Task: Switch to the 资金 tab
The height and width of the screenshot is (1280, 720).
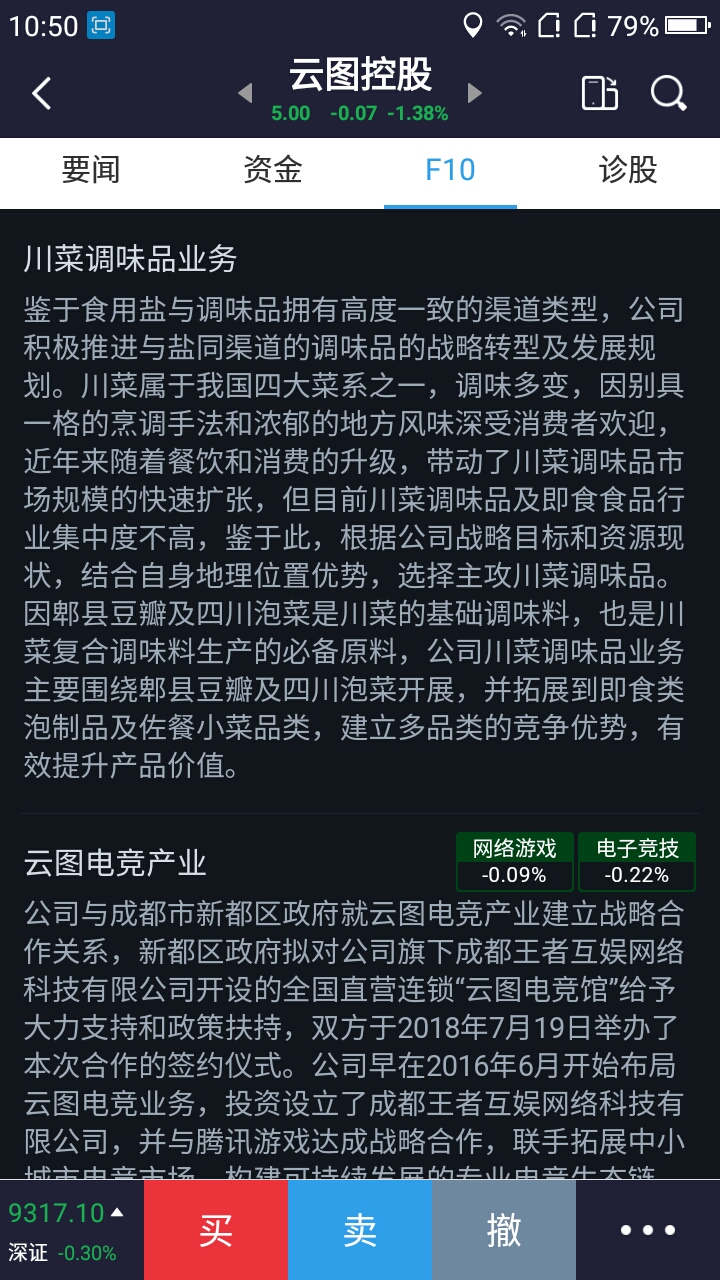Action: [x=272, y=170]
